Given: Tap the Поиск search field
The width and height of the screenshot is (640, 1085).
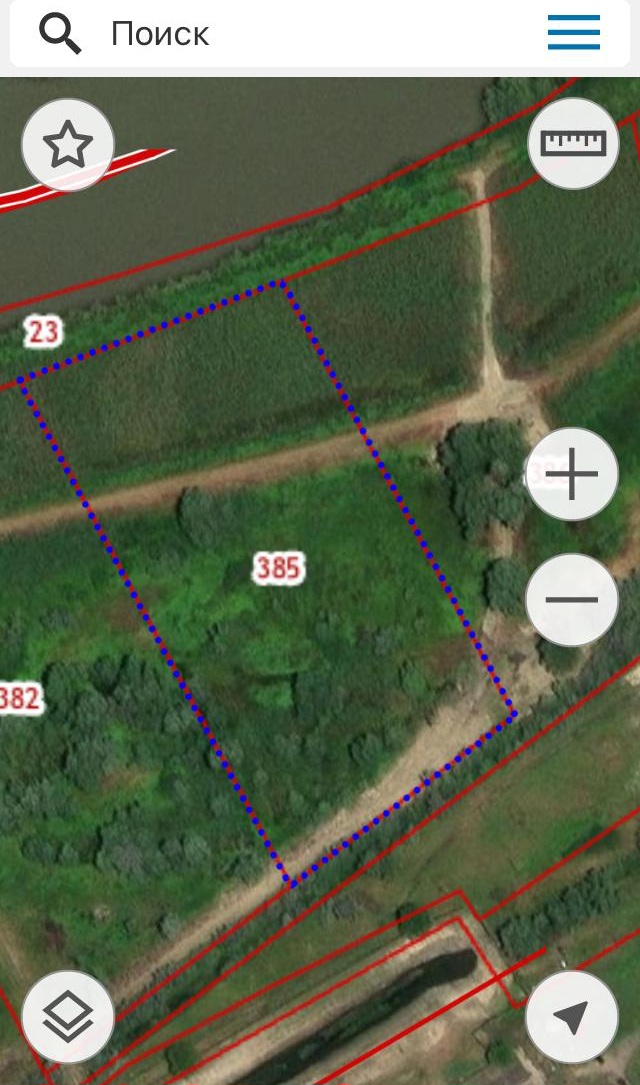Looking at the screenshot, I should 320,33.
